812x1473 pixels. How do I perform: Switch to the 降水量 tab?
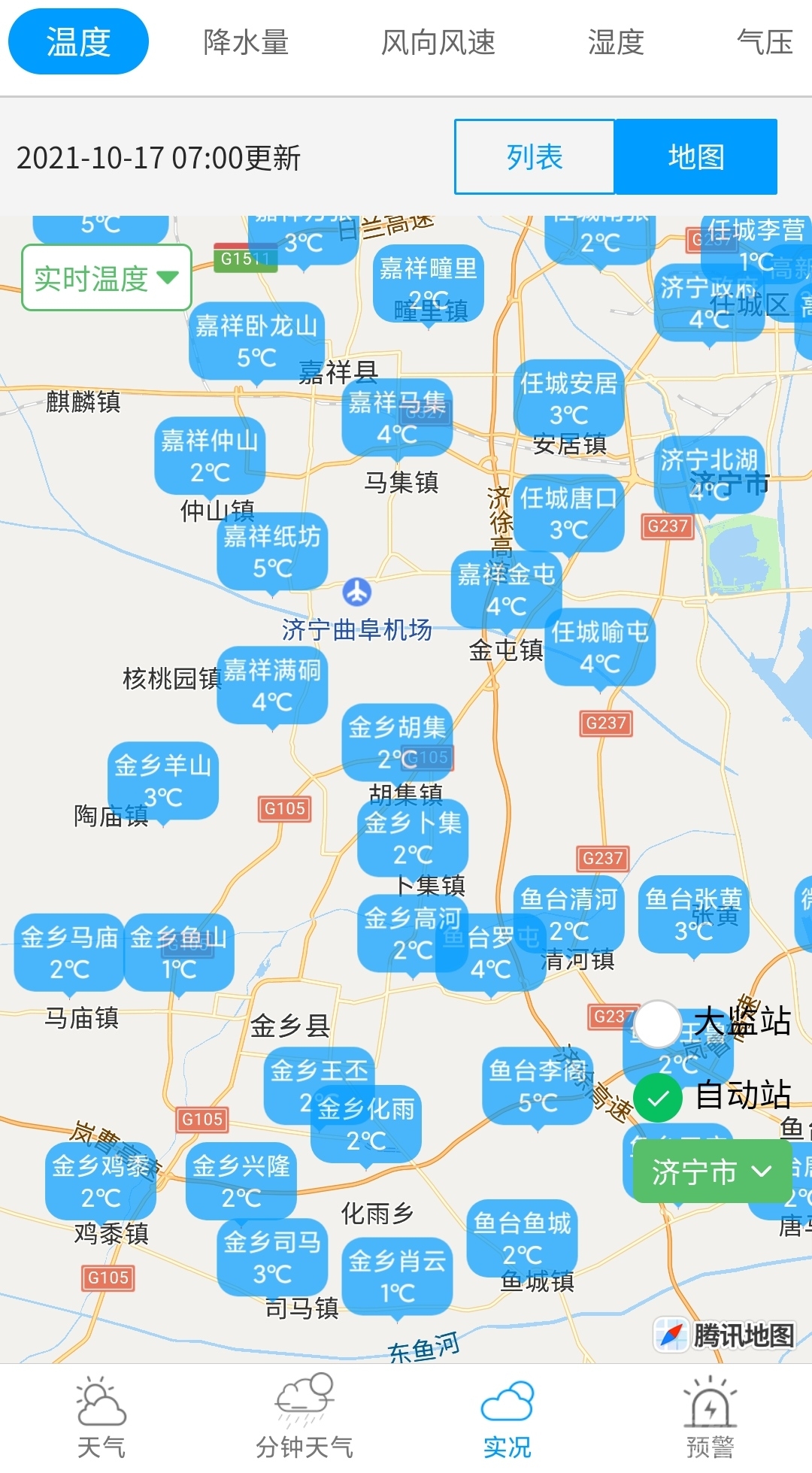[246, 42]
